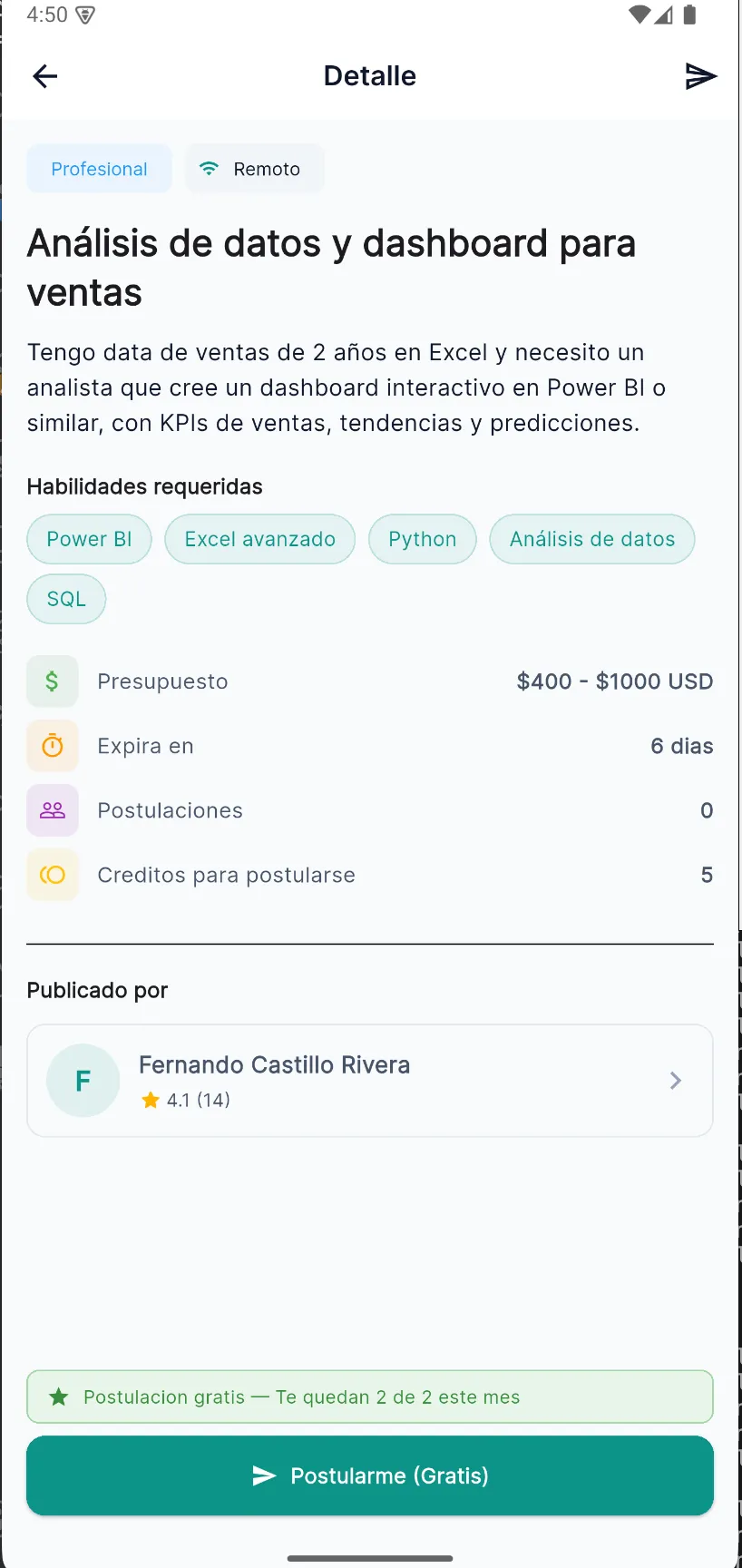The height and width of the screenshot is (1568, 742).
Task: Tap the back arrow to return
Action: [x=44, y=76]
